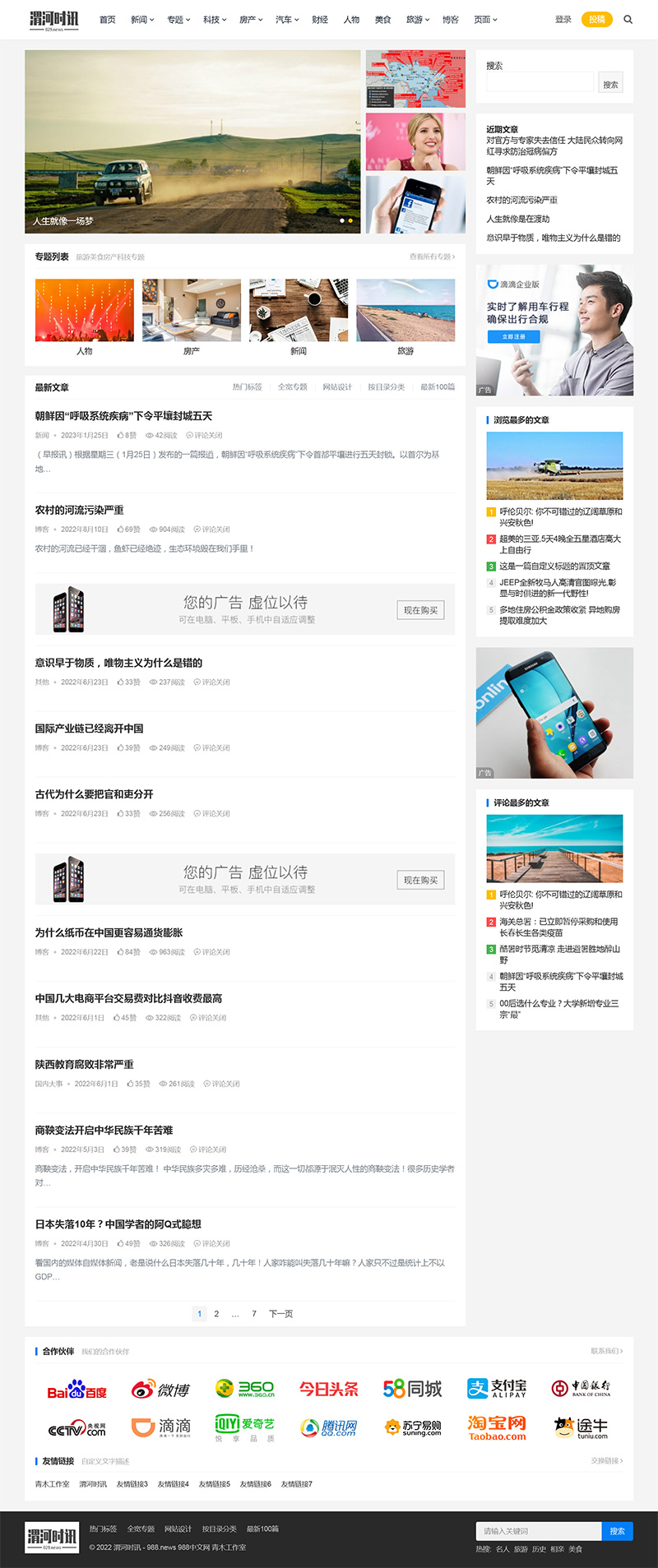View all topics via 查看所有专题
Screen dimensions: 658x1568
[x=432, y=257]
